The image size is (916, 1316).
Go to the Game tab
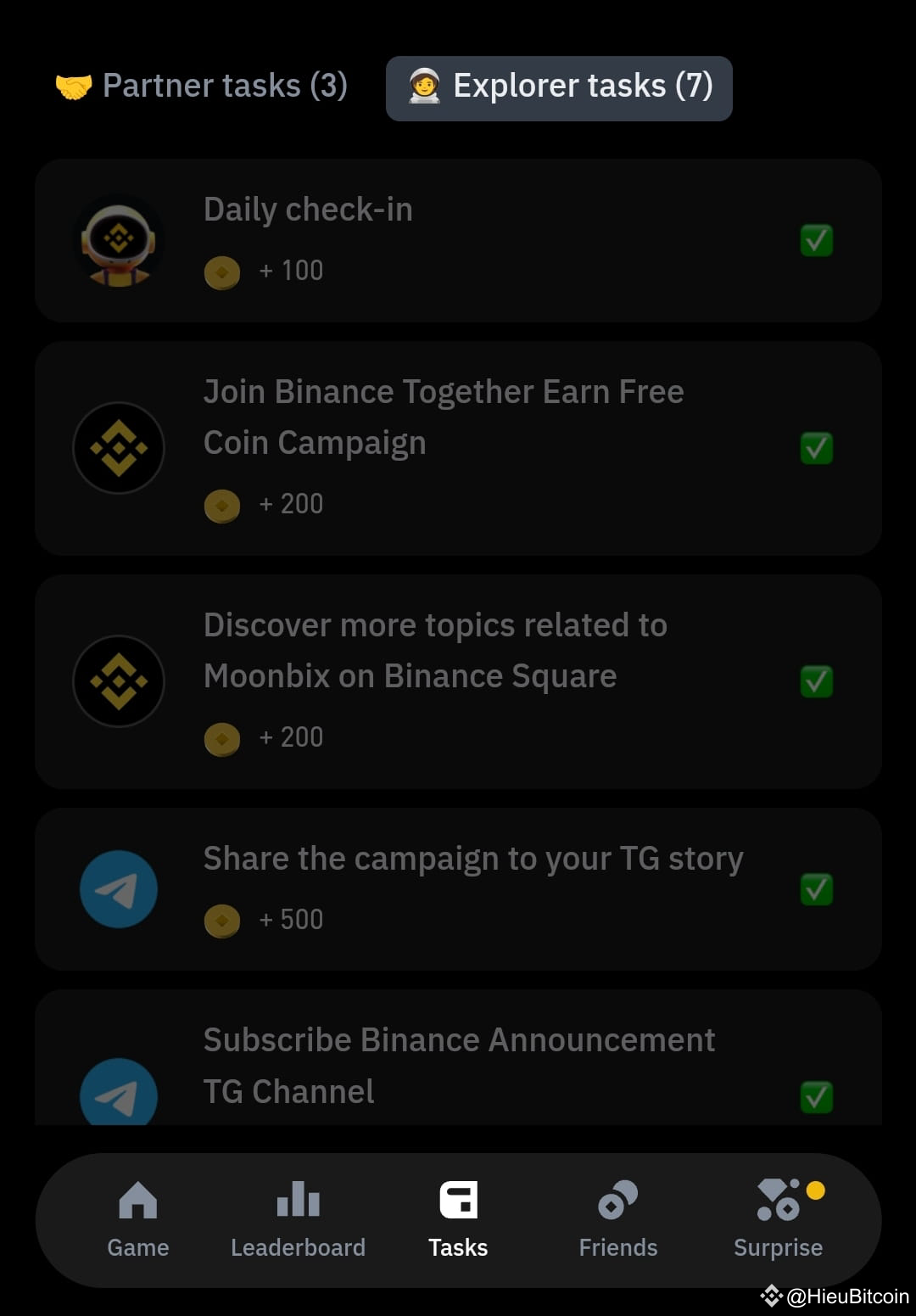click(x=137, y=1219)
